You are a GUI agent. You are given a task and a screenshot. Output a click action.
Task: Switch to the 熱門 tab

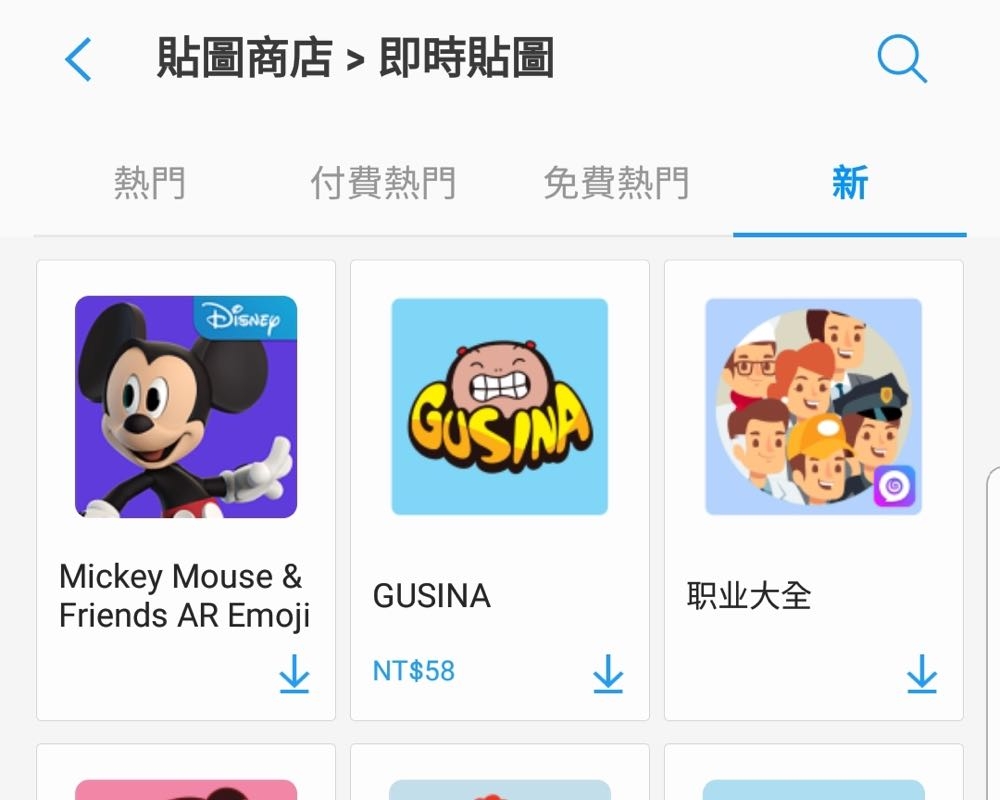tap(150, 184)
